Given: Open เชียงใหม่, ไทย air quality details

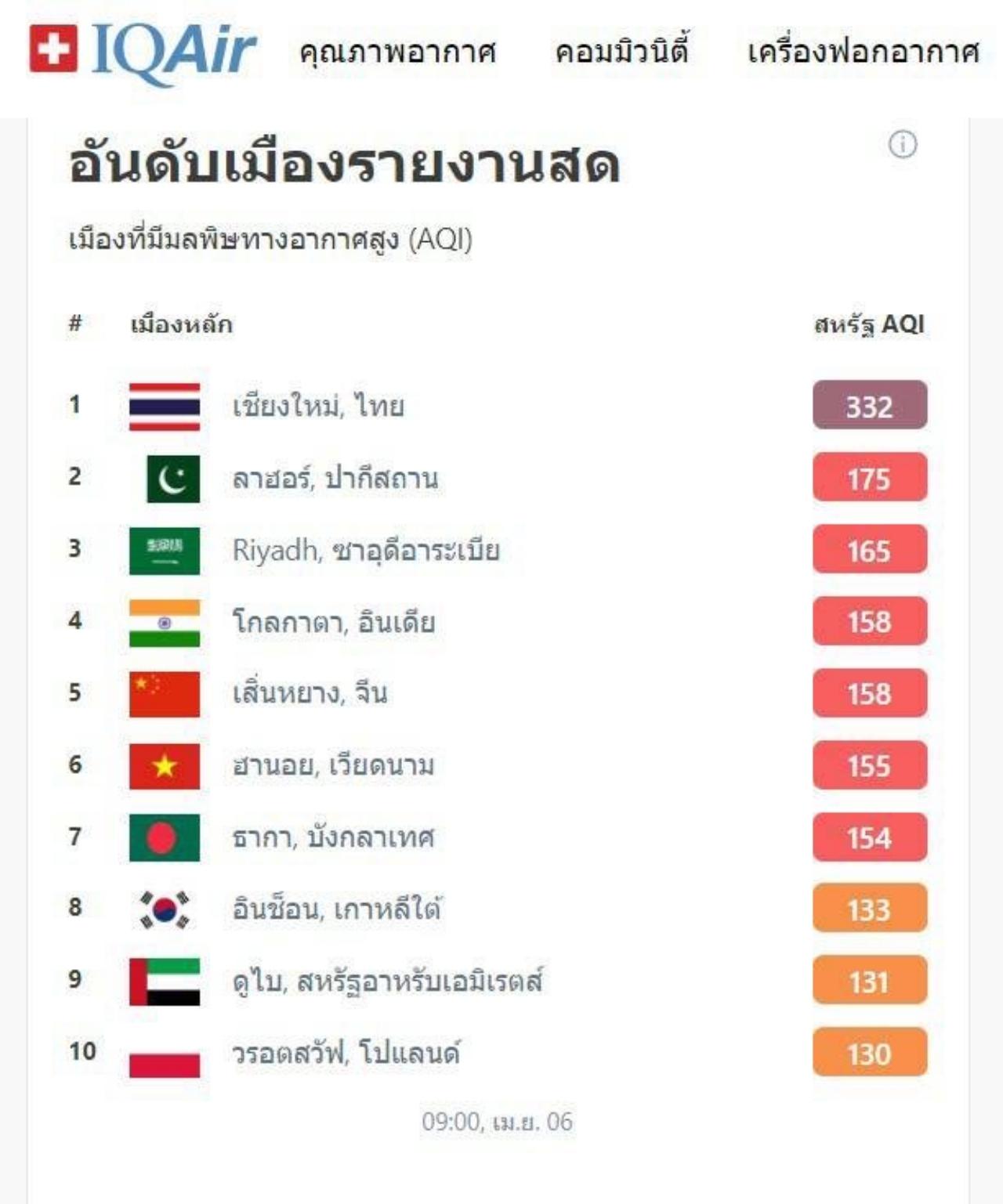Looking at the screenshot, I should pos(318,407).
